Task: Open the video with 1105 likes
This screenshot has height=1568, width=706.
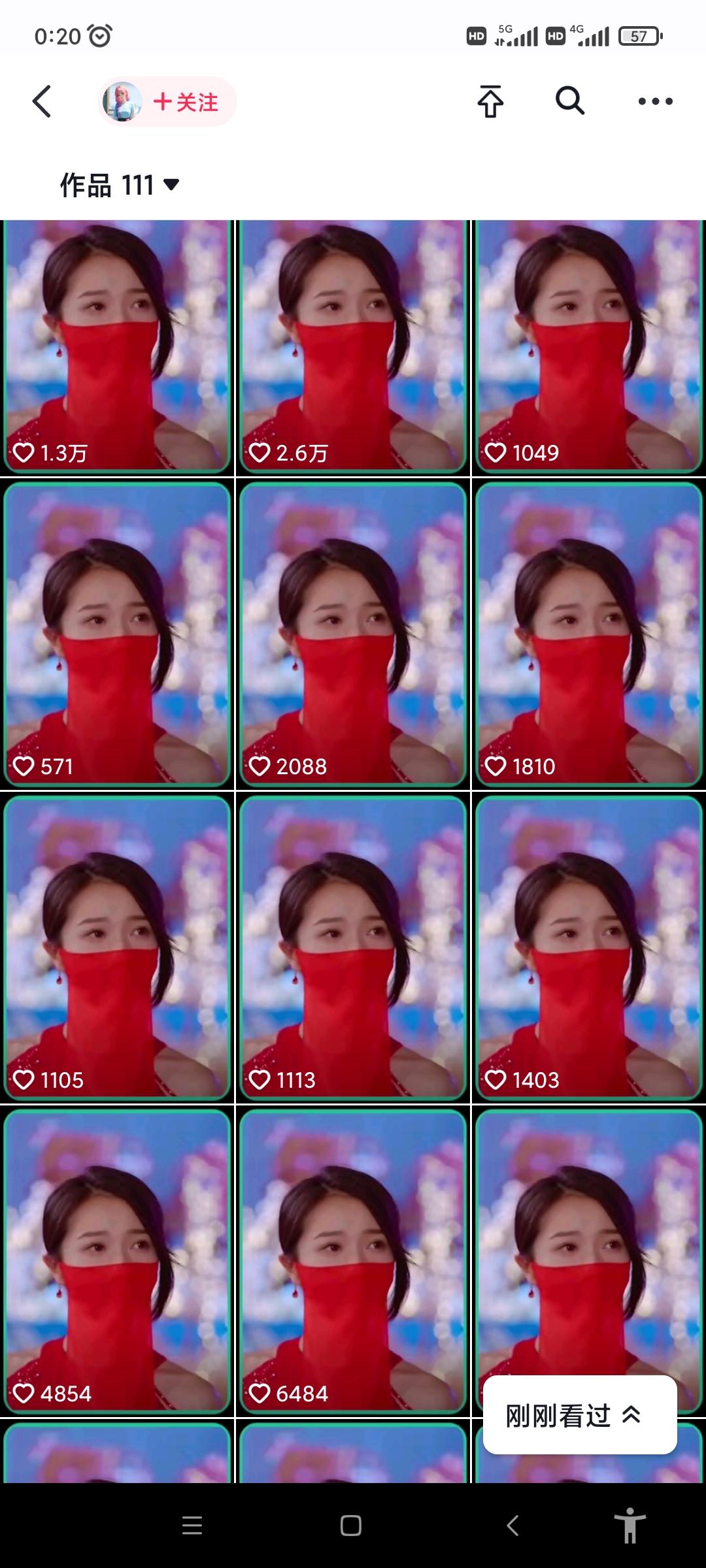Action: click(x=117, y=948)
